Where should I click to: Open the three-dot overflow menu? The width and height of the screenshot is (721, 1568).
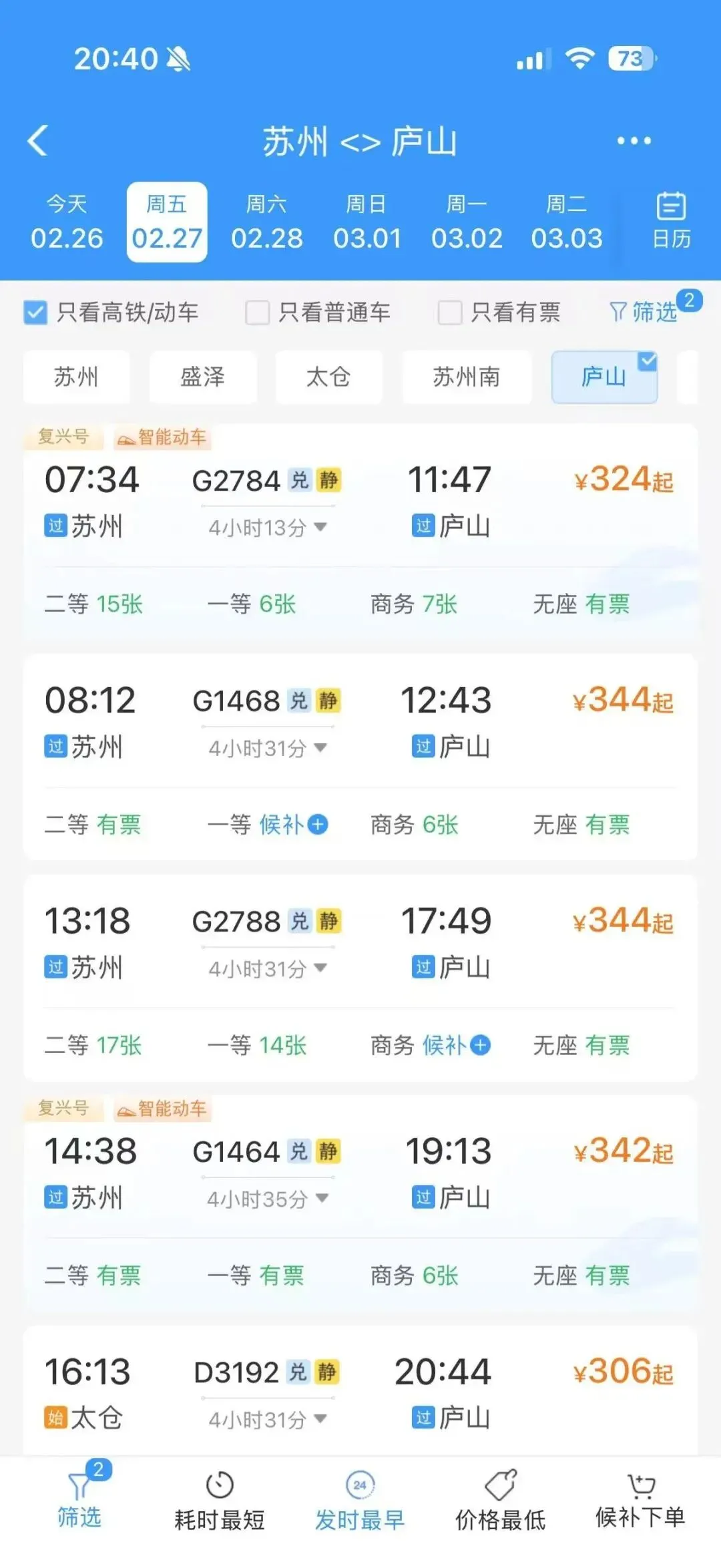[633, 141]
